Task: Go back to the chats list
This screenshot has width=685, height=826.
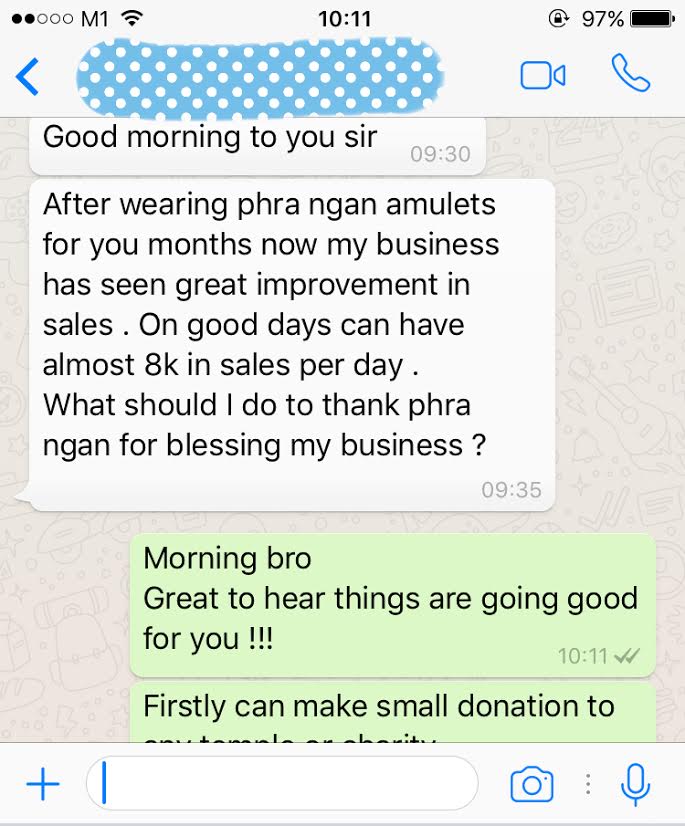Action: 27,76
